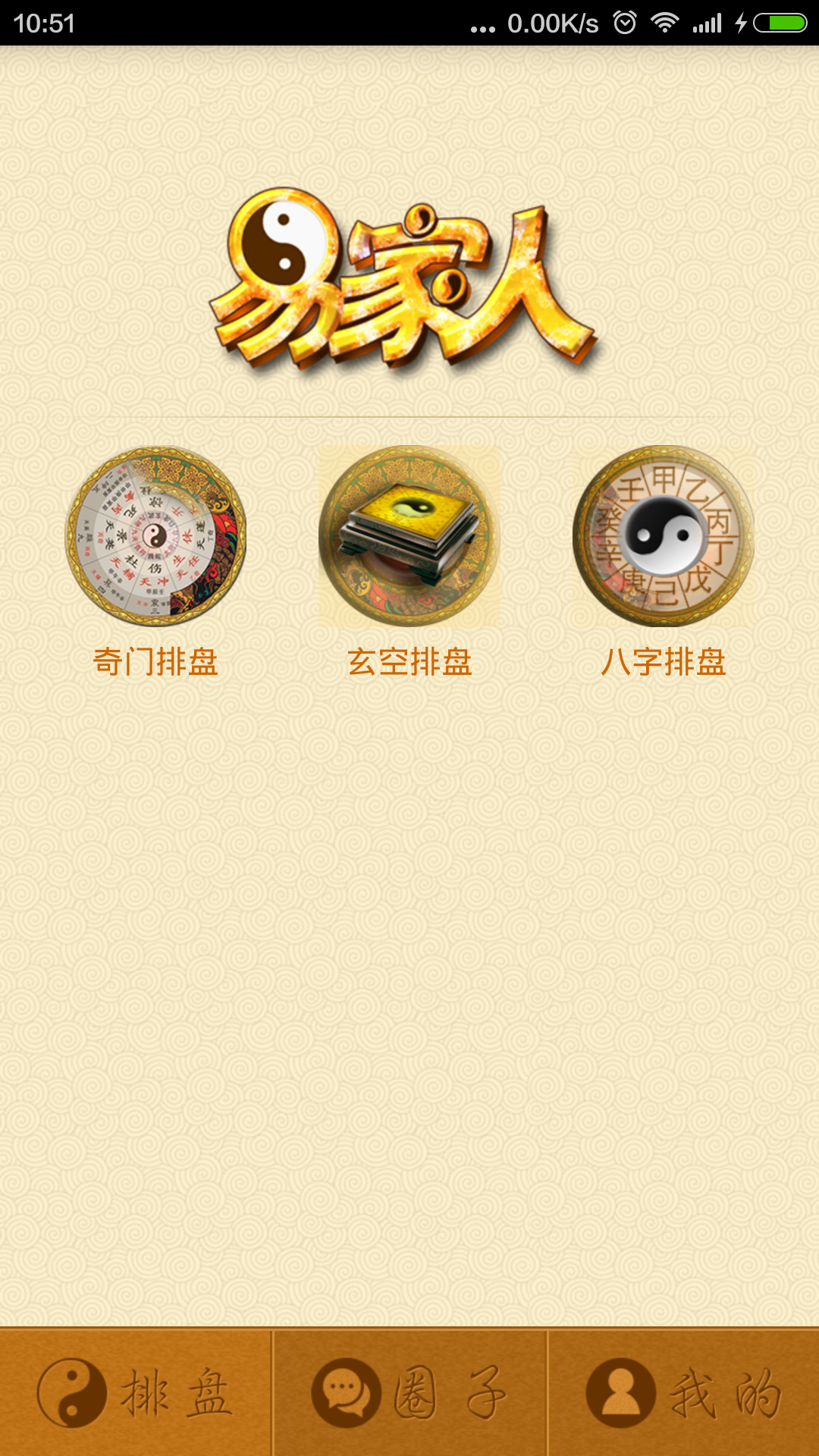This screenshot has height=1456, width=819.
Task: Tap the Wi-Fi icon in the status bar
Action: click(667, 23)
